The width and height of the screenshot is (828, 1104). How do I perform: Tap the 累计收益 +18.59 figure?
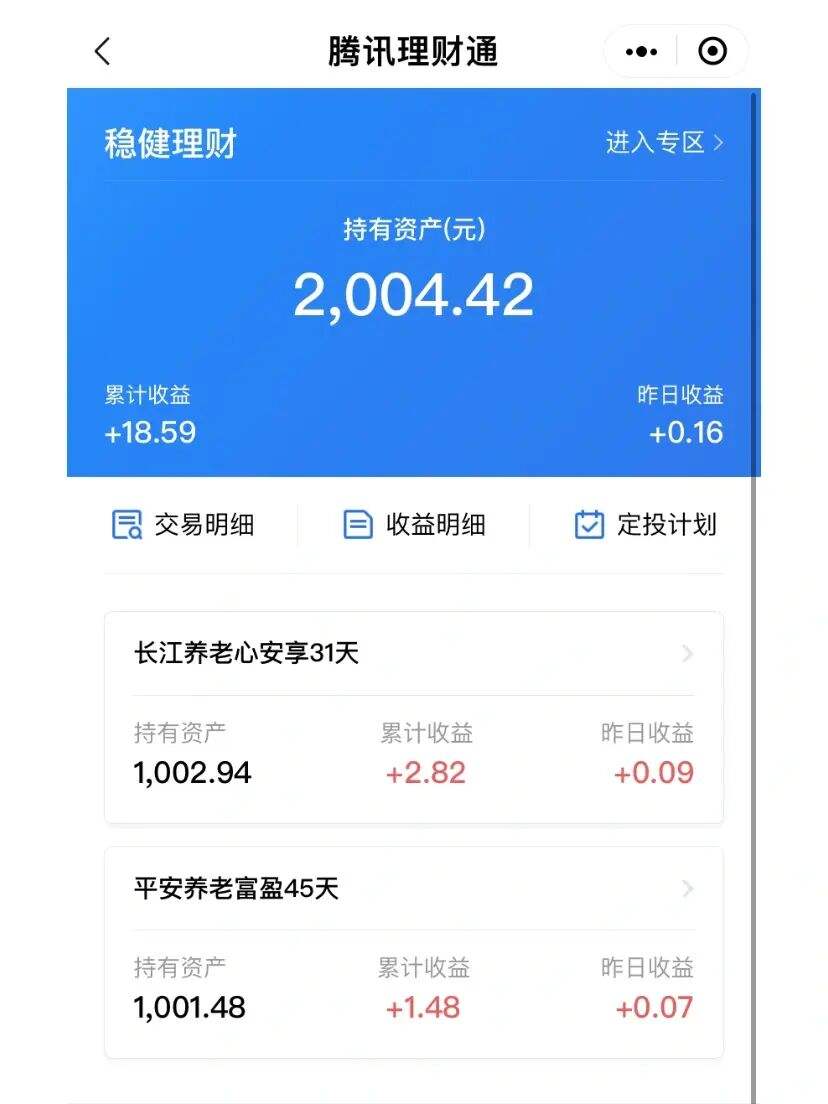coord(148,433)
